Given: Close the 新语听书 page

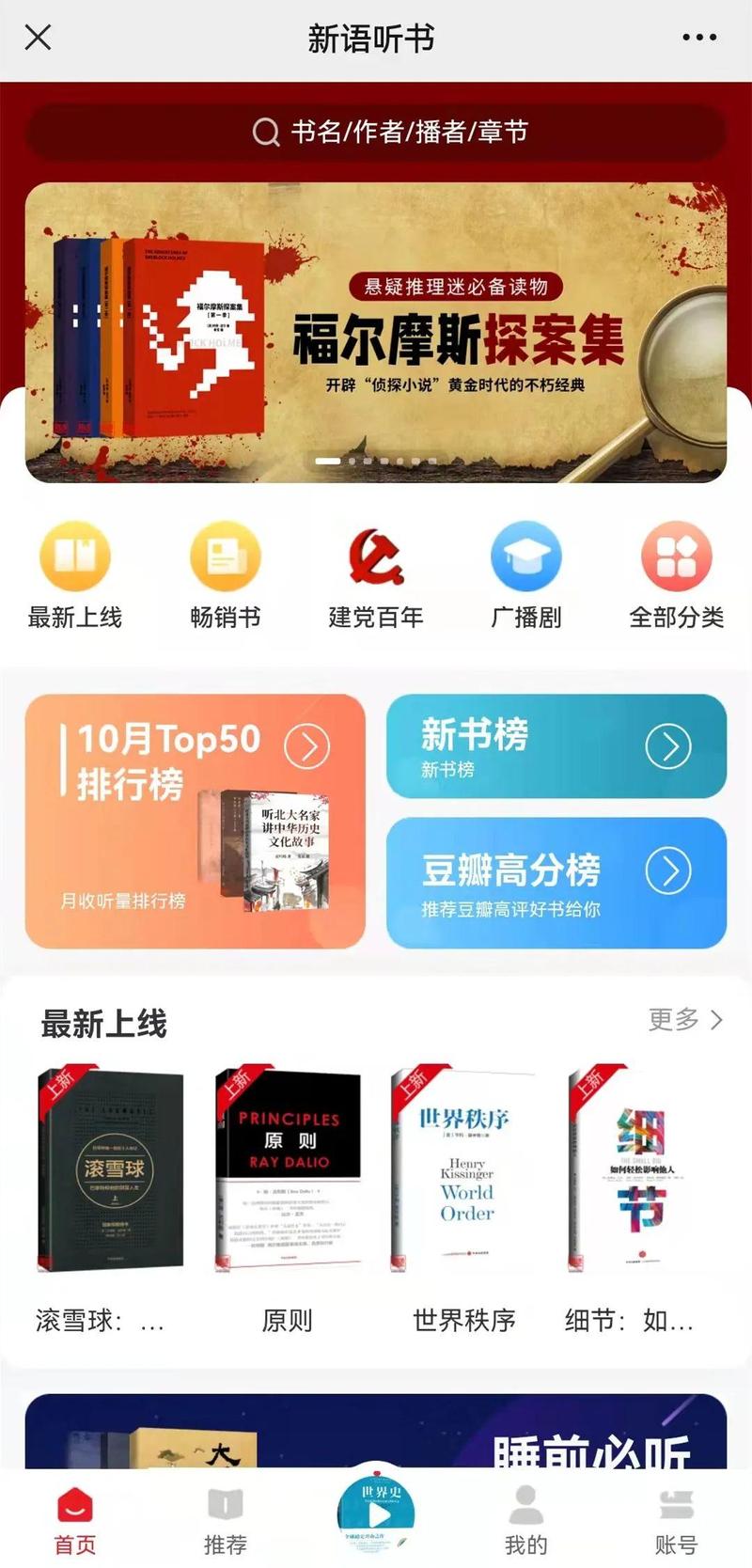Looking at the screenshot, I should 38,38.
